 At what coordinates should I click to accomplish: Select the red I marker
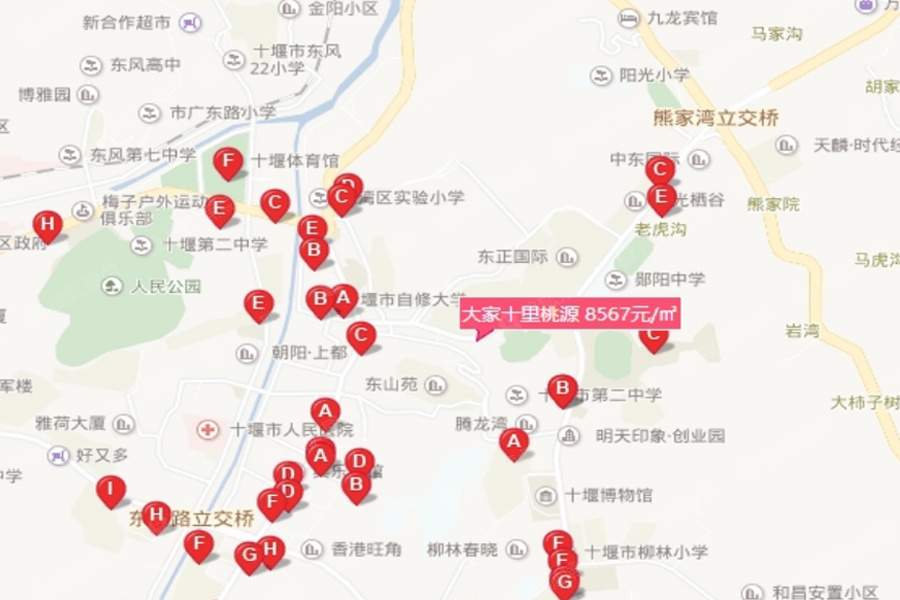(x=111, y=490)
